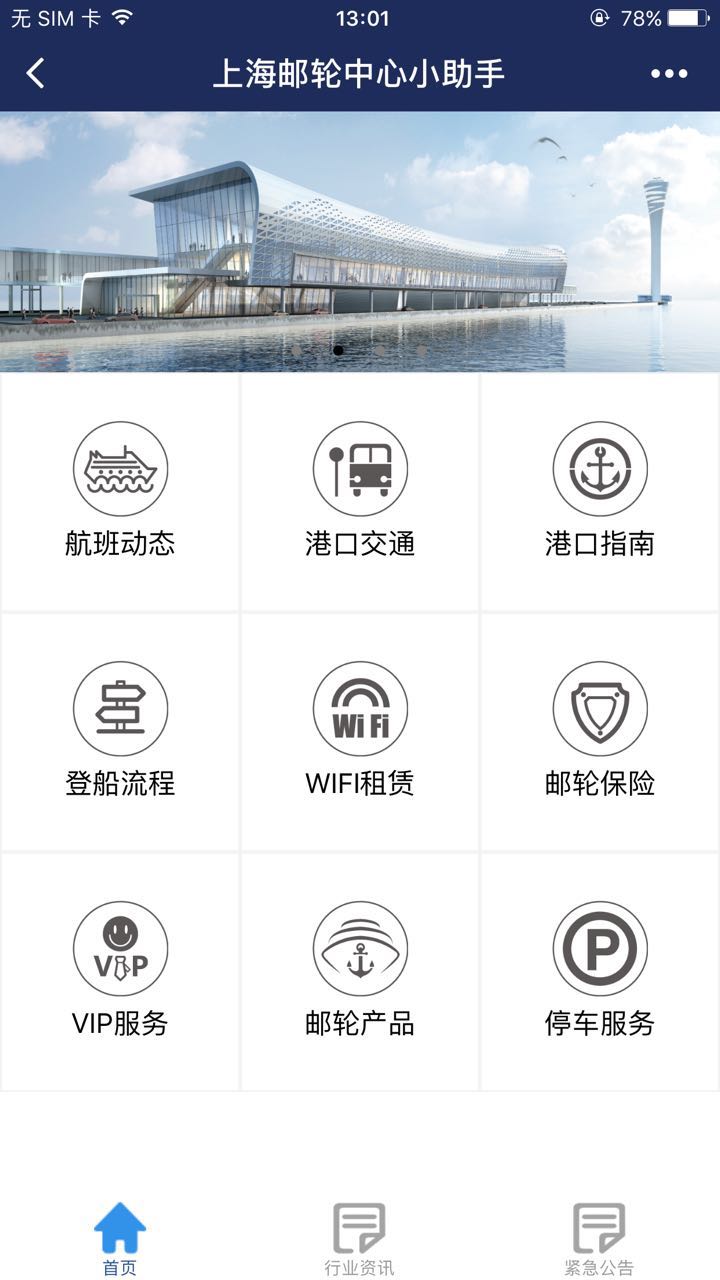Screen dimensions: 720x1280
Task: Browse 邮轮产品 cruise products
Action: [360, 972]
